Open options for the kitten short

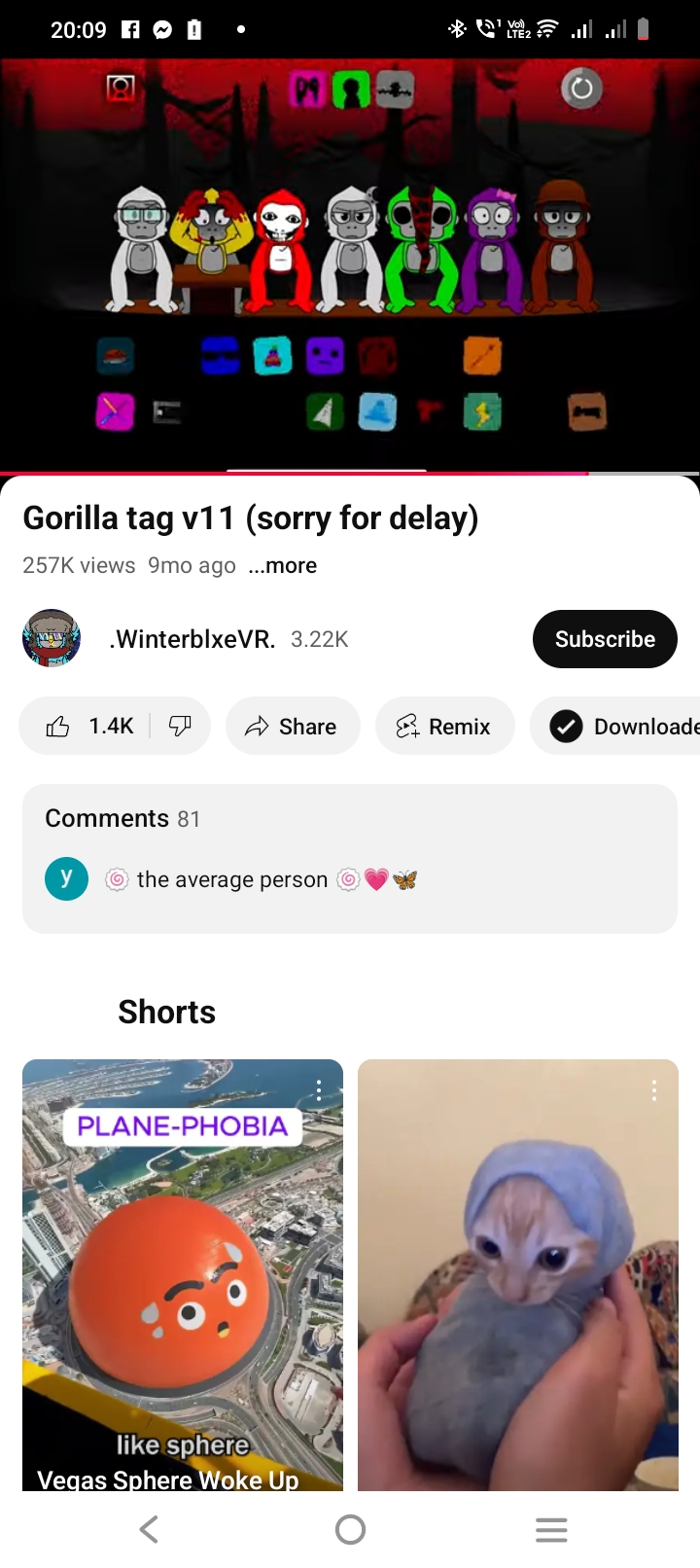pos(654,1090)
